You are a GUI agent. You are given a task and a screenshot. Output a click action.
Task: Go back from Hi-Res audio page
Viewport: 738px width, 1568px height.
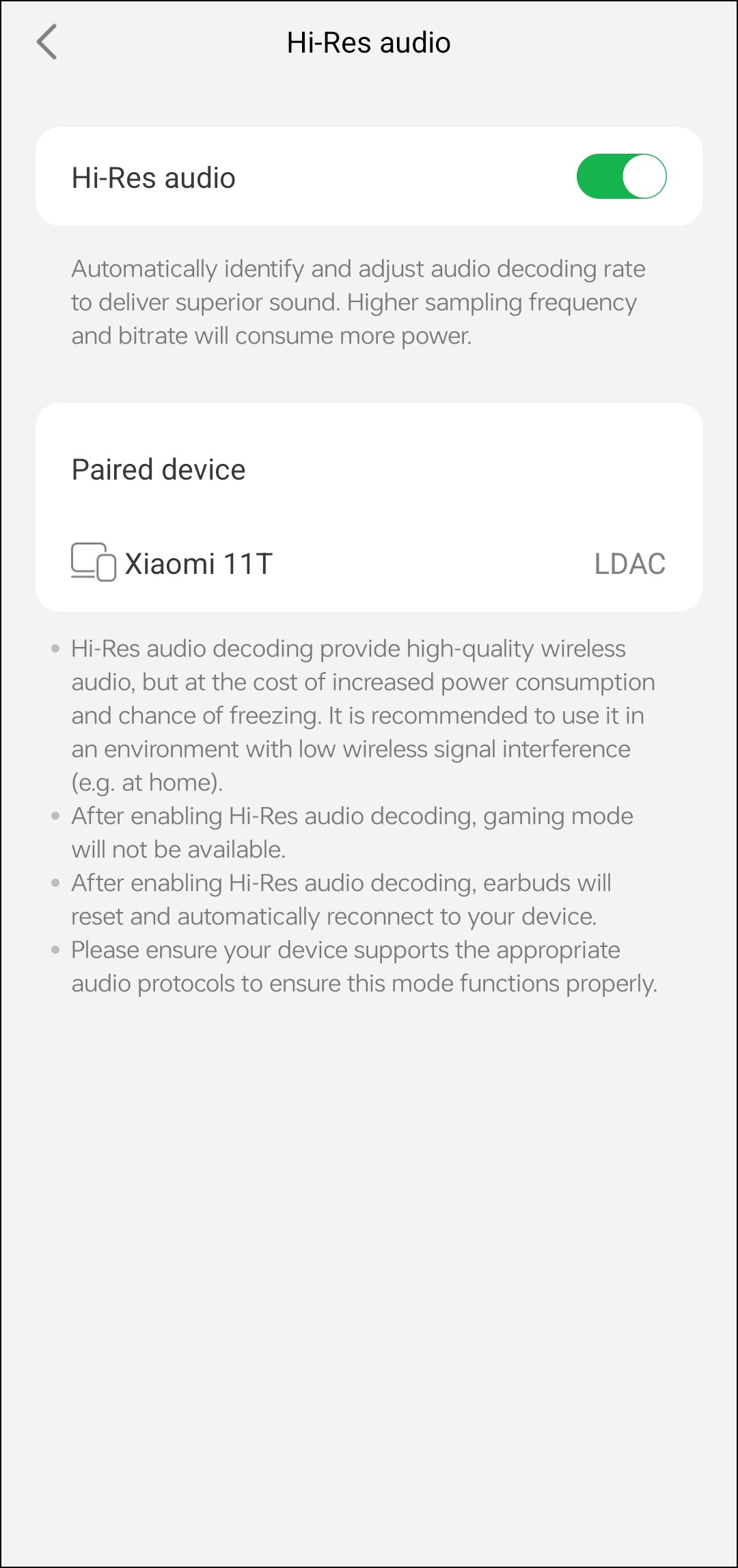coord(46,42)
